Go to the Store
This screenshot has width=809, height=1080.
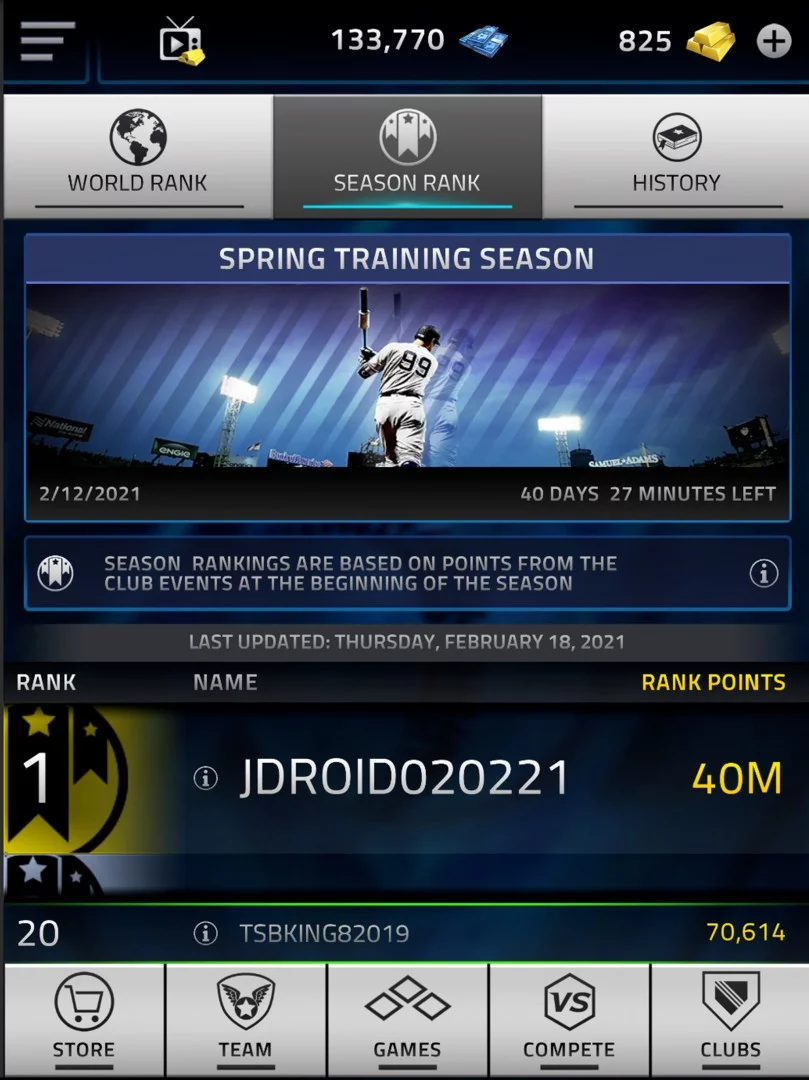[x=83, y=1020]
